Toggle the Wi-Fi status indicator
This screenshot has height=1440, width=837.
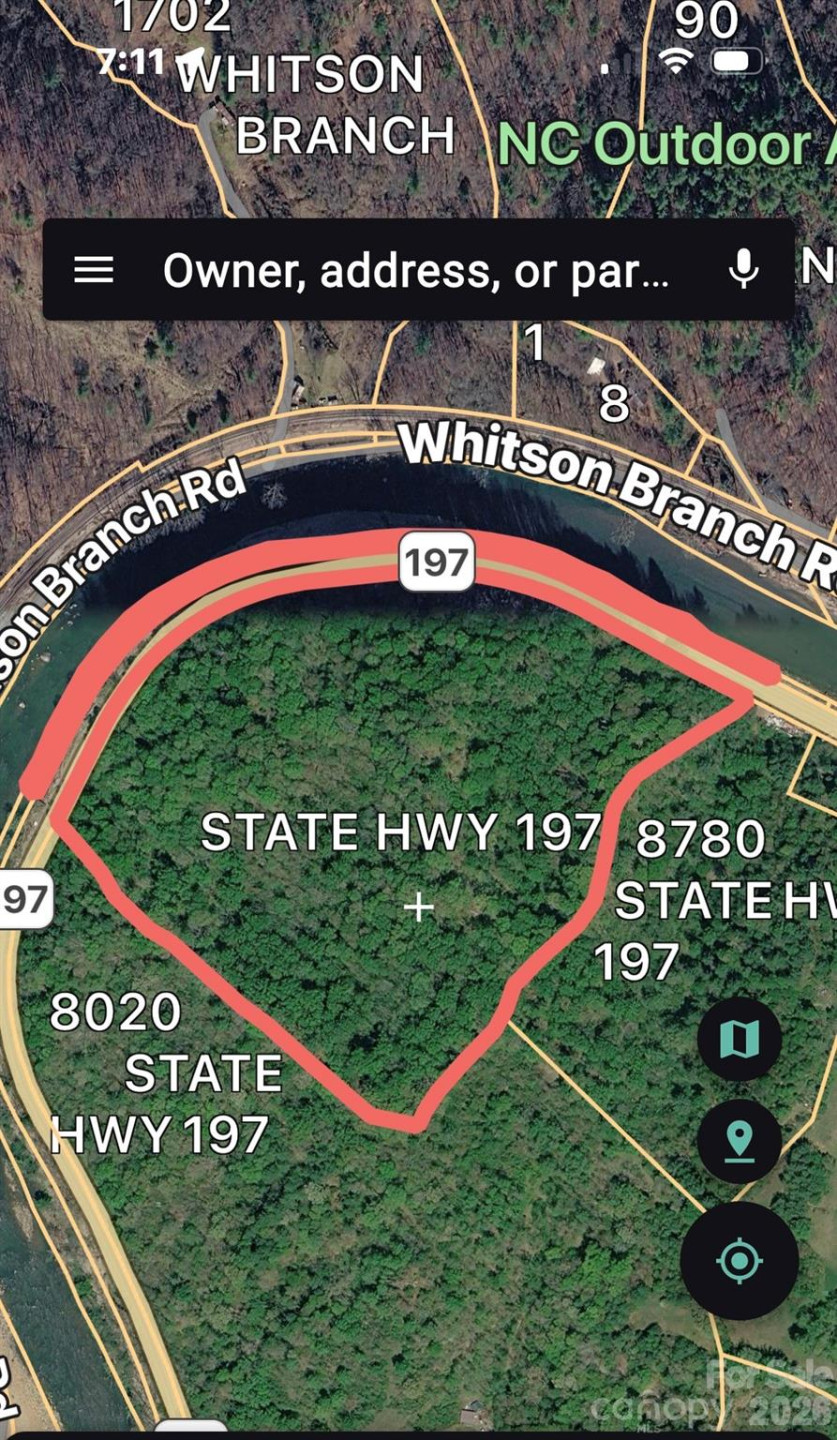click(677, 59)
